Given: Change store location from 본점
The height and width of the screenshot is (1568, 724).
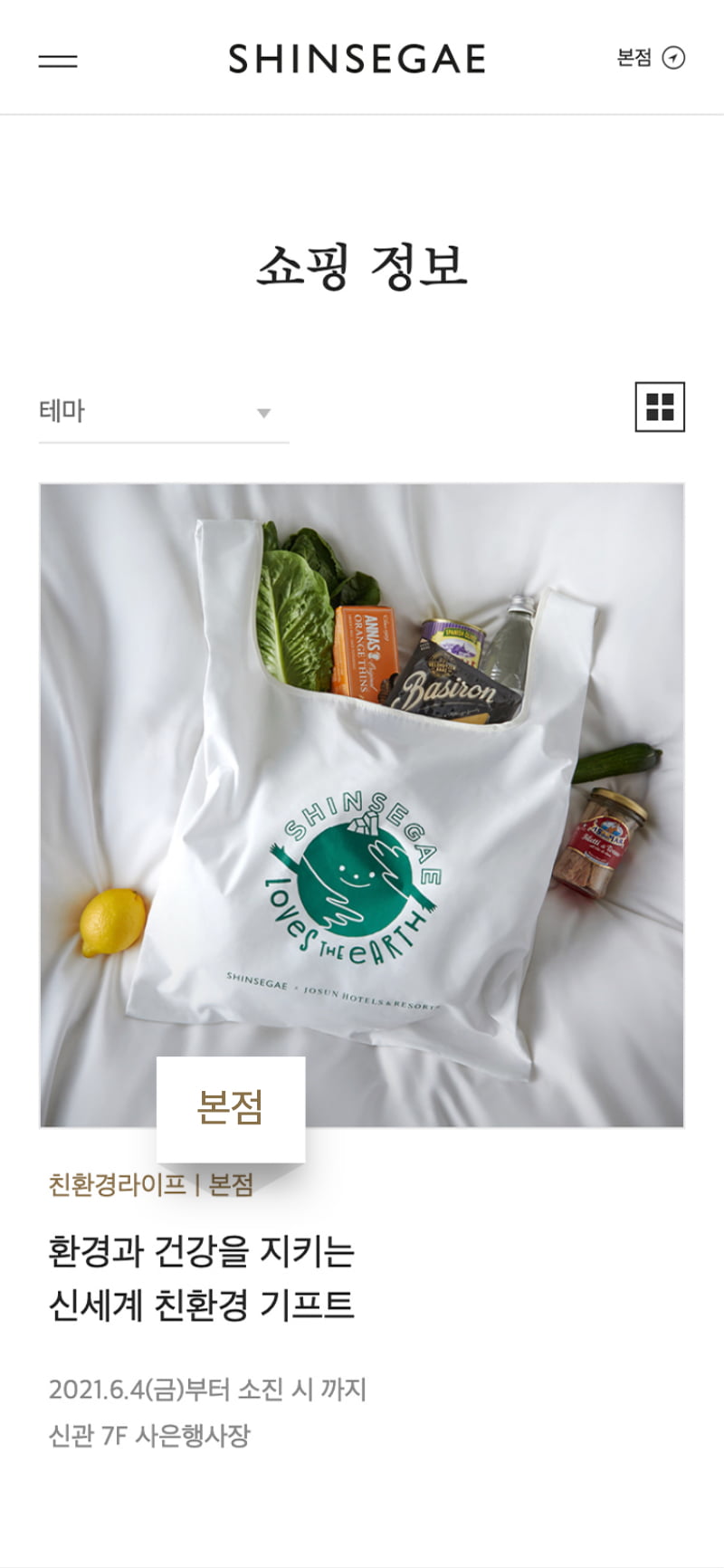Looking at the screenshot, I should click(651, 58).
